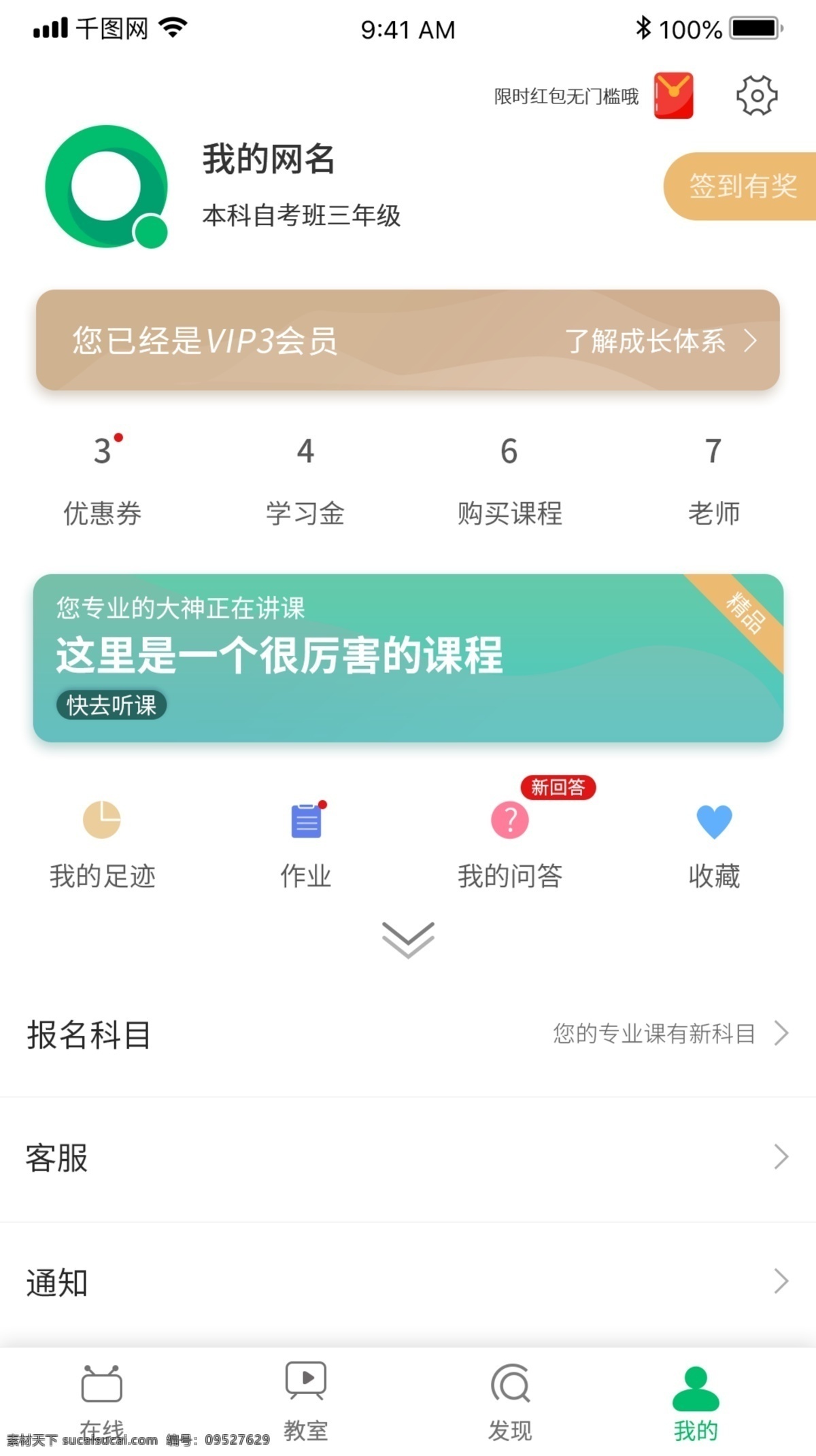Open the profile avatar
The width and height of the screenshot is (816, 1456).
(107, 186)
